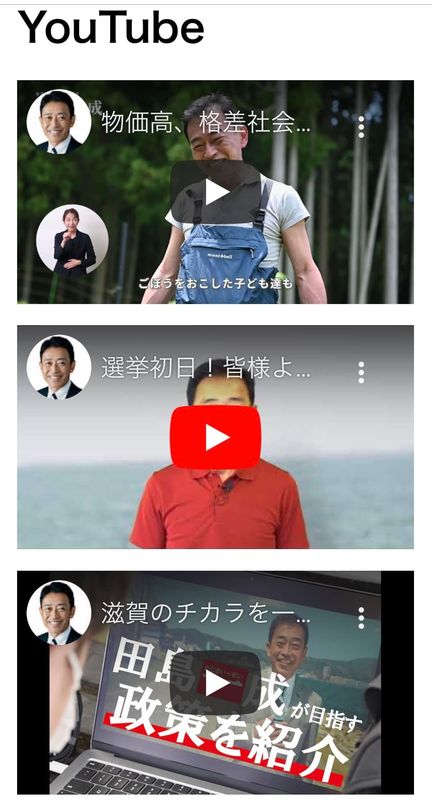Play the 物価高、格差社会 video
The height and width of the screenshot is (800, 432).
click(216, 192)
